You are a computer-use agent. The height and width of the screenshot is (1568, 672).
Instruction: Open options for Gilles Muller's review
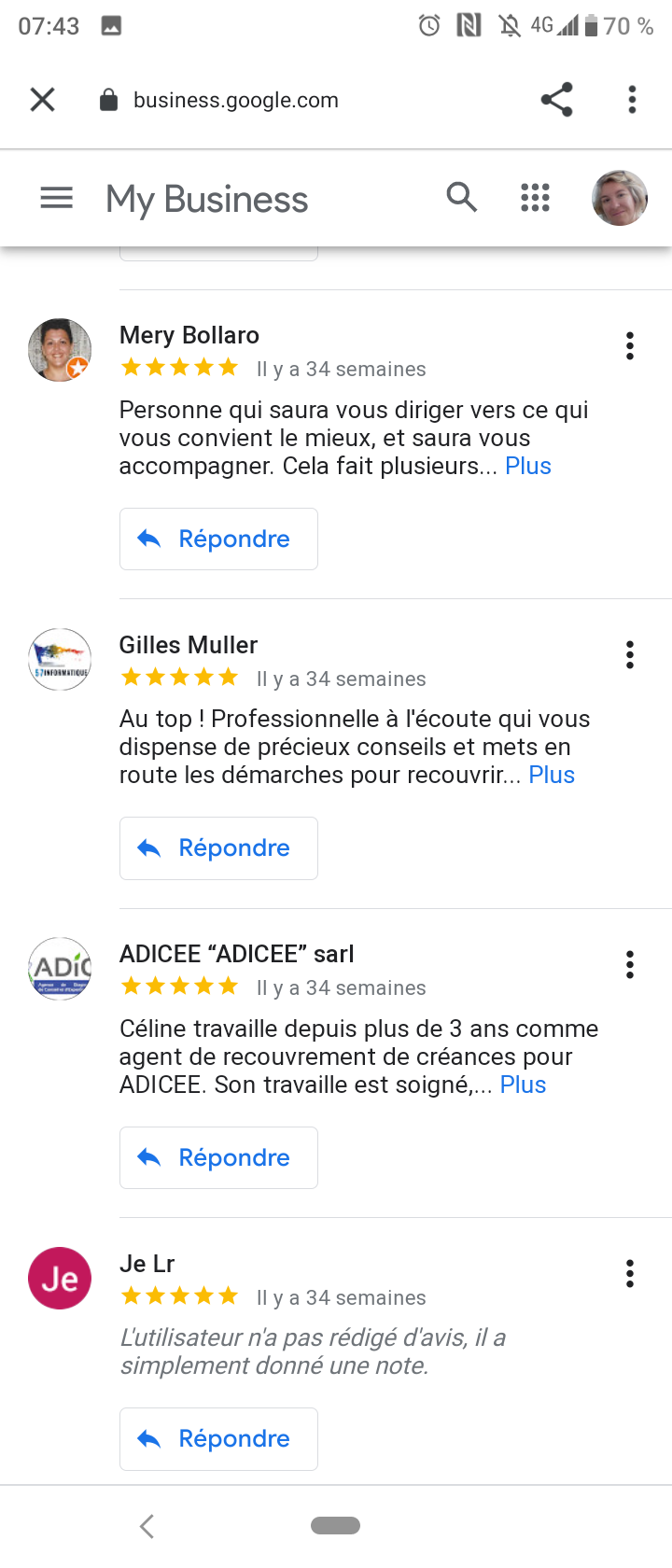point(630,655)
